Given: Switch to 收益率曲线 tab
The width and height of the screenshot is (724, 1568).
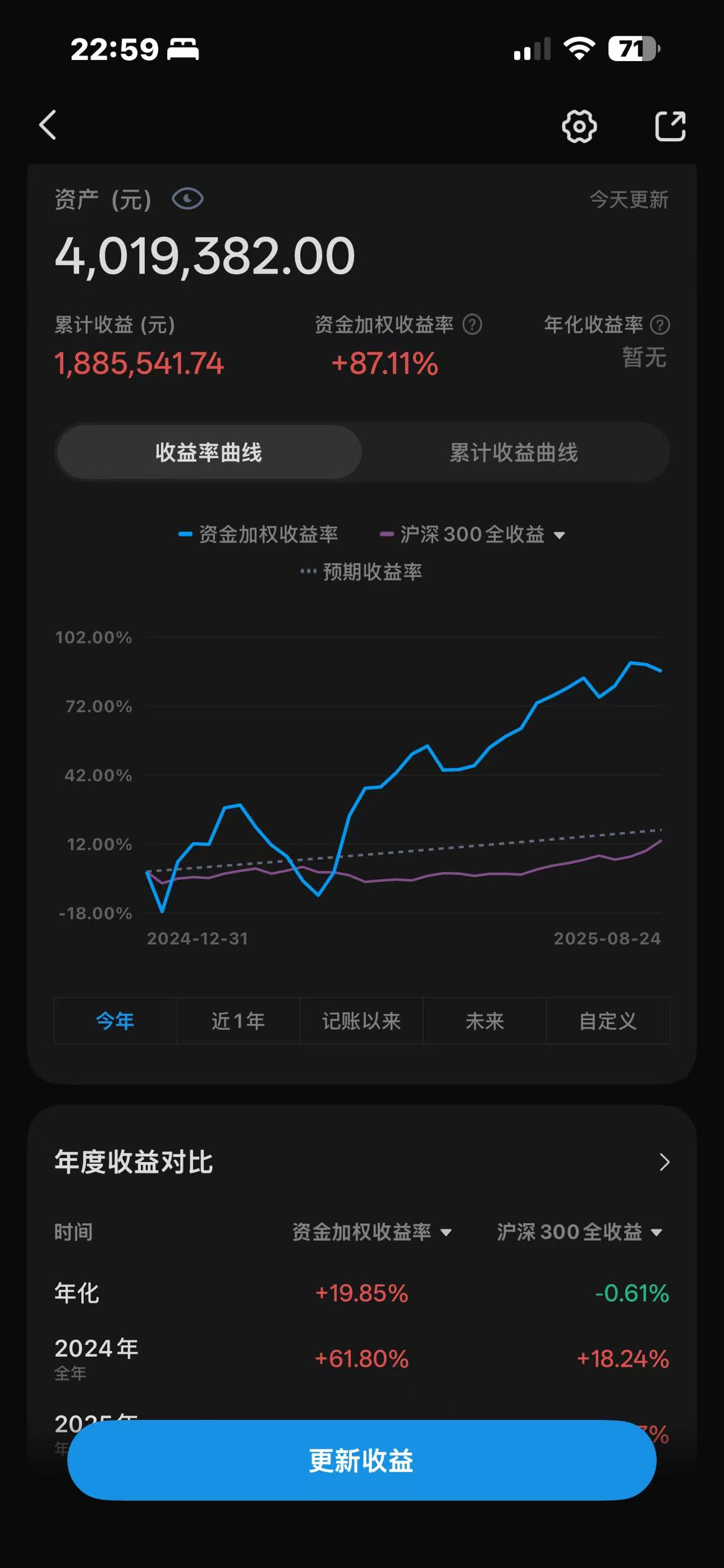Looking at the screenshot, I should point(209,452).
